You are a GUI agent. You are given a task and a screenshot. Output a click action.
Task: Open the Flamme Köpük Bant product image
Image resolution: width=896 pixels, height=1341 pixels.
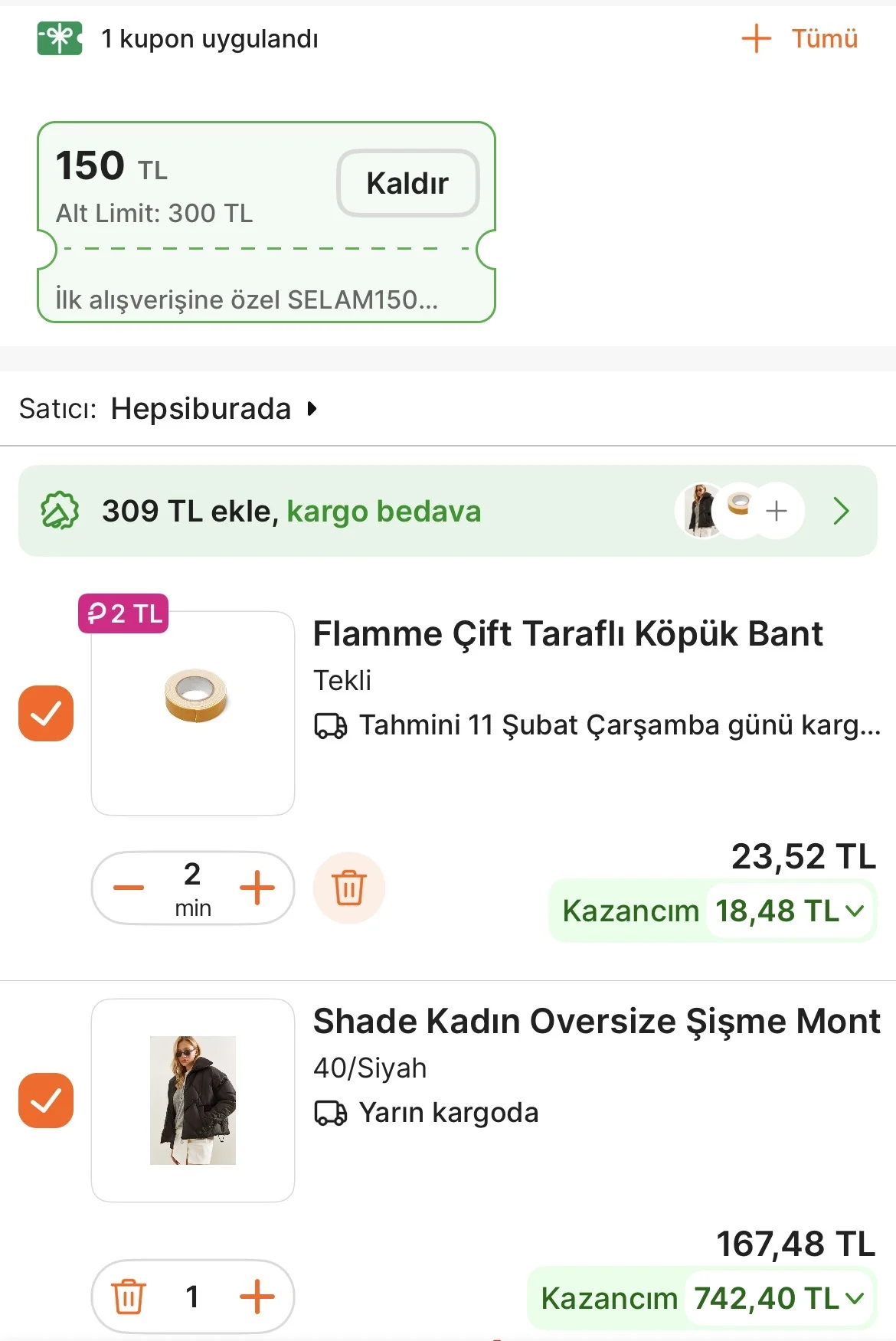(193, 712)
